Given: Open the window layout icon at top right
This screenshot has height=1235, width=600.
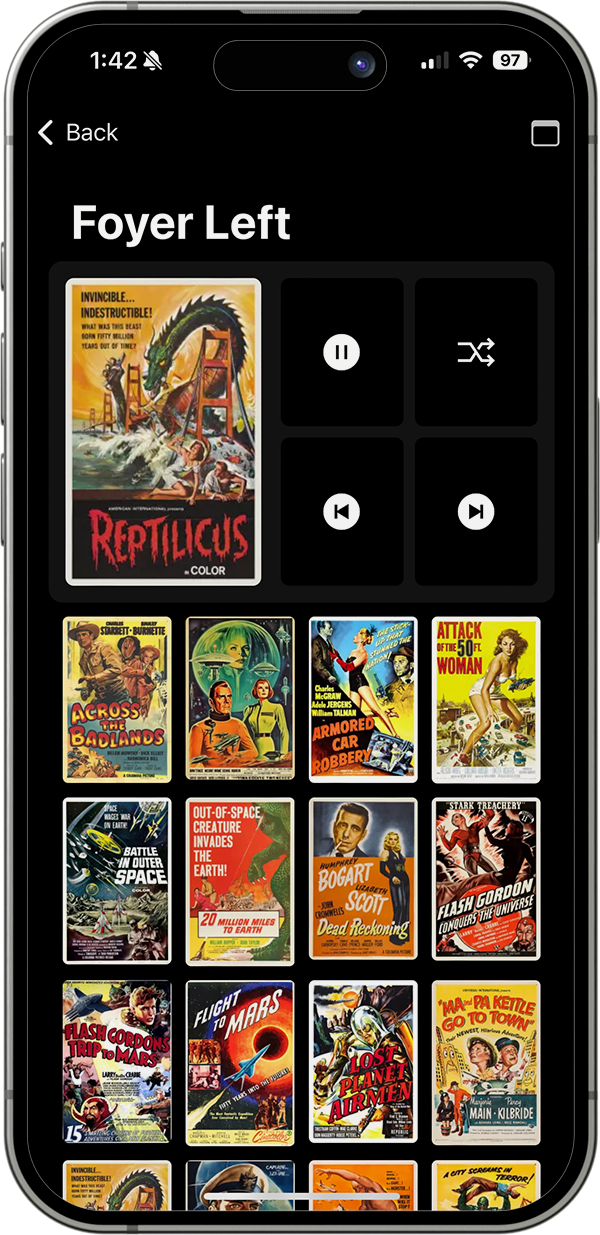Looking at the screenshot, I should (545, 133).
